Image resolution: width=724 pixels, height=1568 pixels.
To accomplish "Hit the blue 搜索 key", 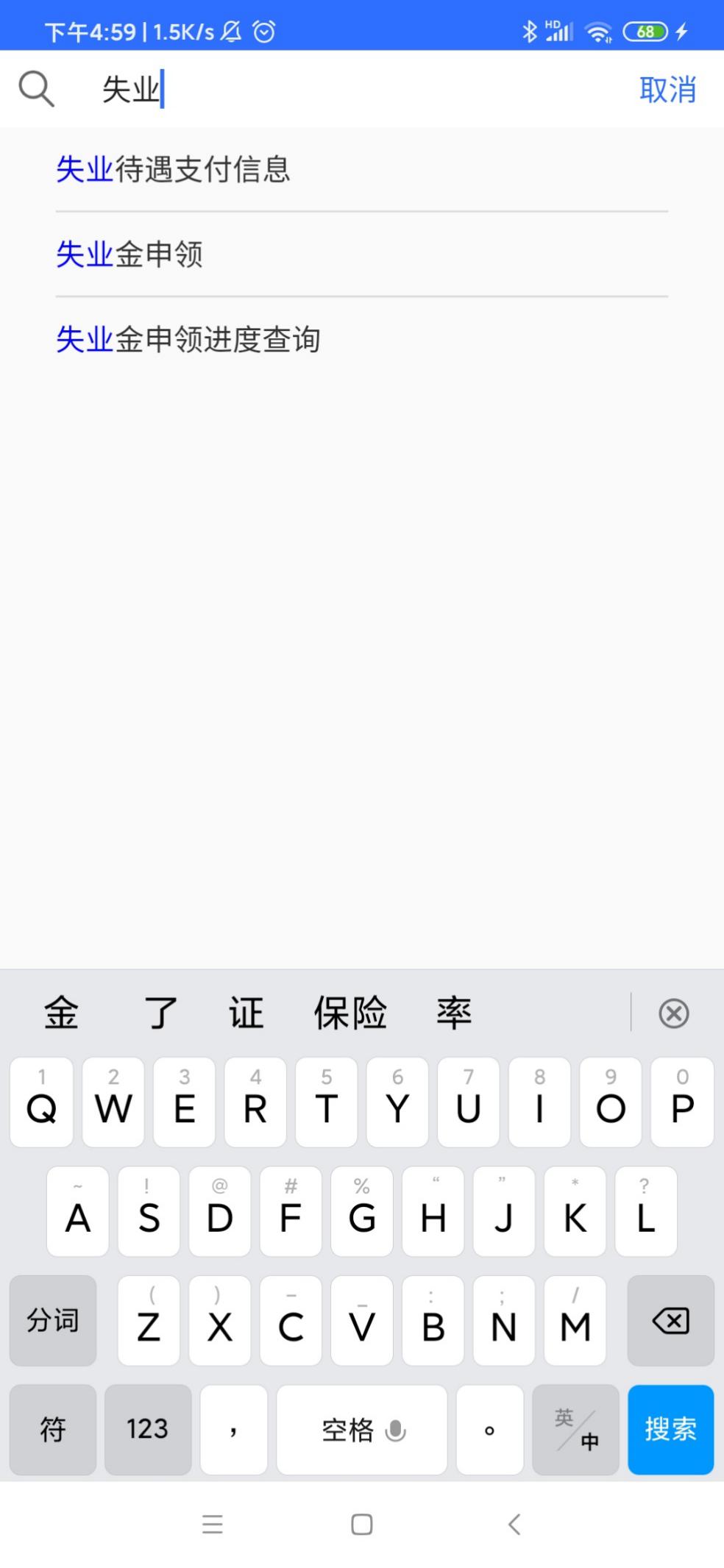I will pos(670,1429).
